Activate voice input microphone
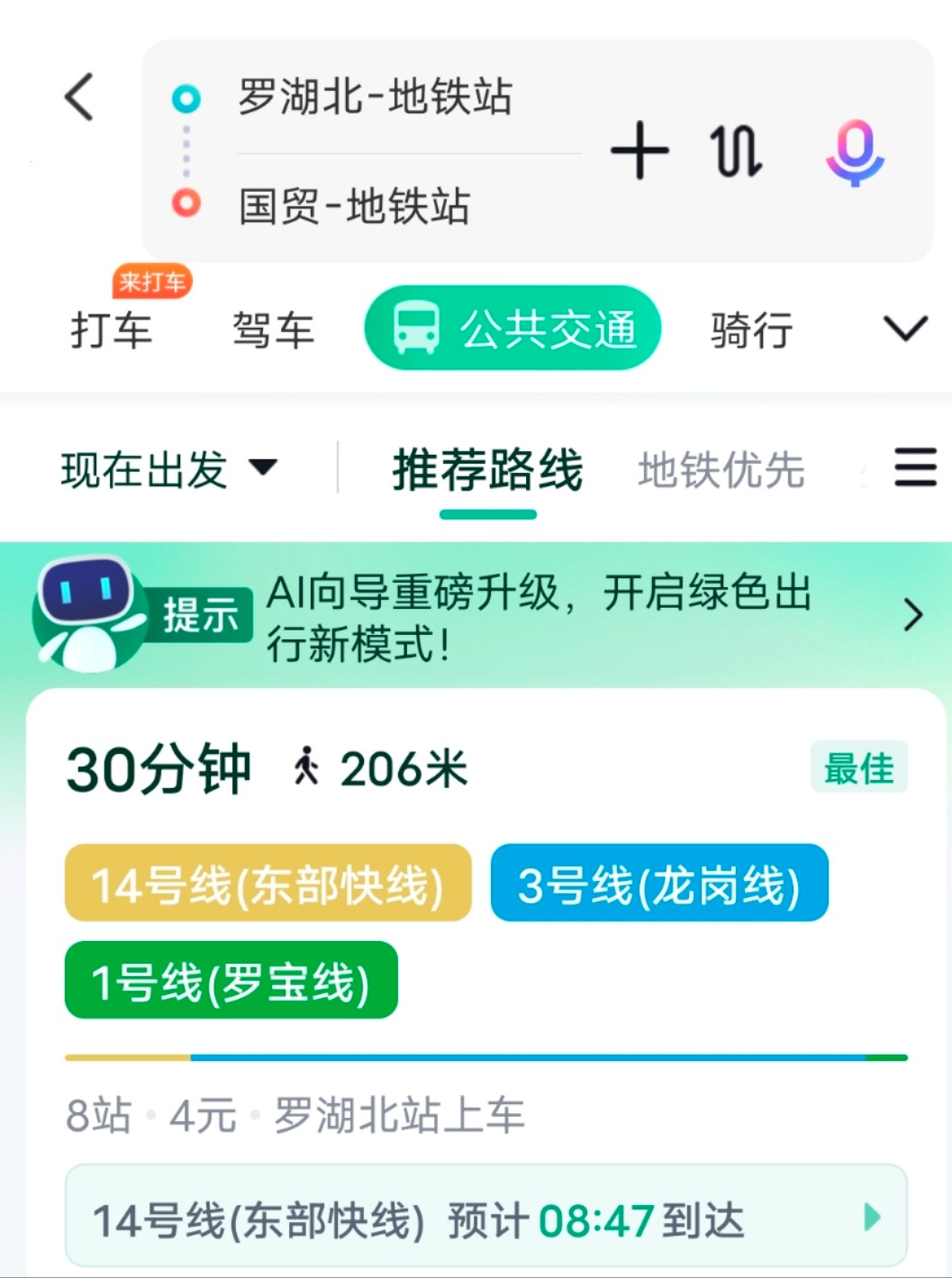Image resolution: width=952 pixels, height=1278 pixels. [854, 151]
